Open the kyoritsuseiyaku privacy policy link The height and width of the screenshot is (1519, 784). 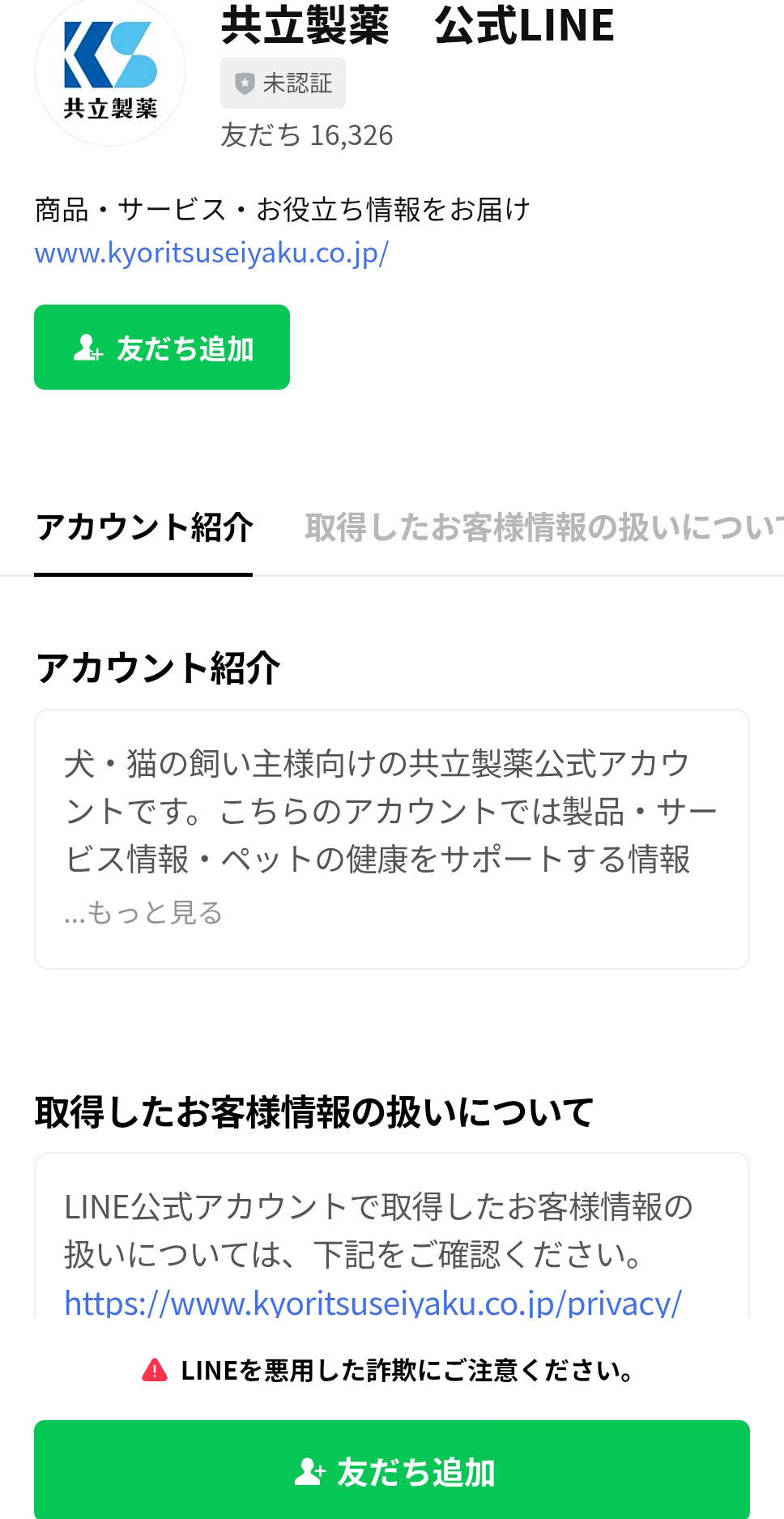[373, 1303]
